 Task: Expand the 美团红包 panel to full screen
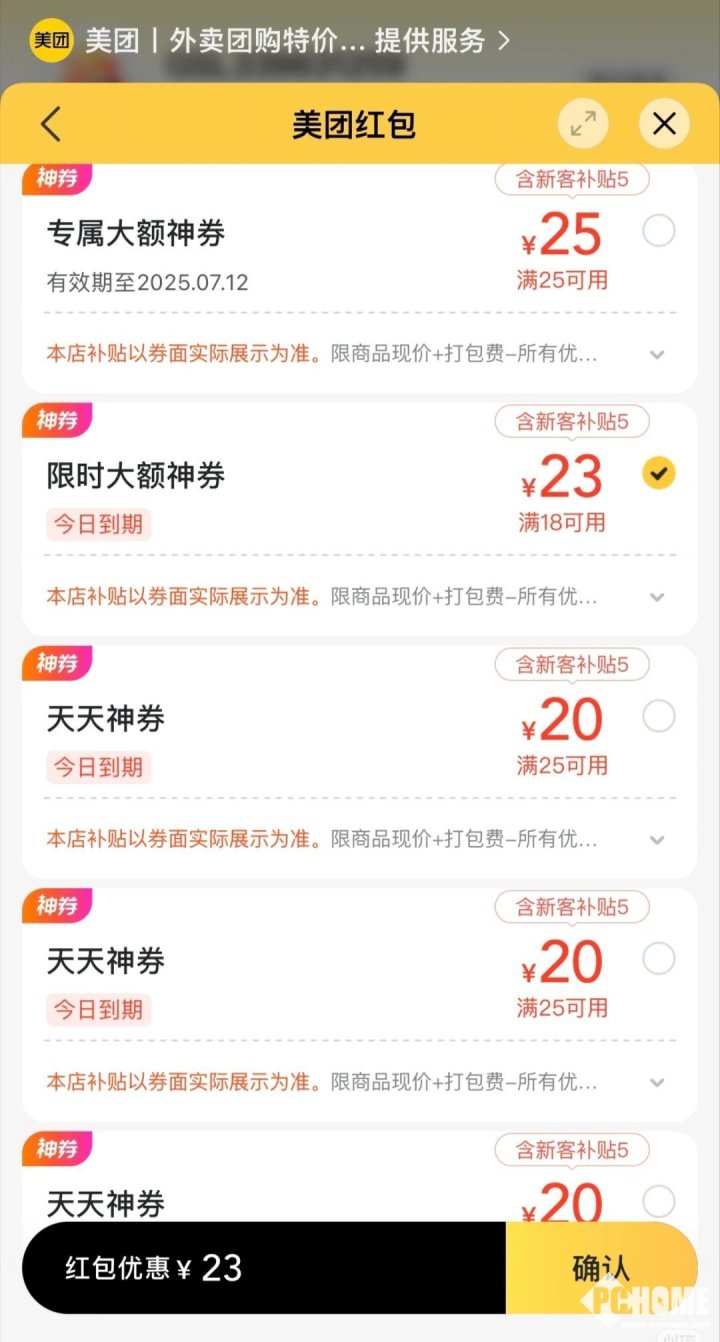coord(583,124)
